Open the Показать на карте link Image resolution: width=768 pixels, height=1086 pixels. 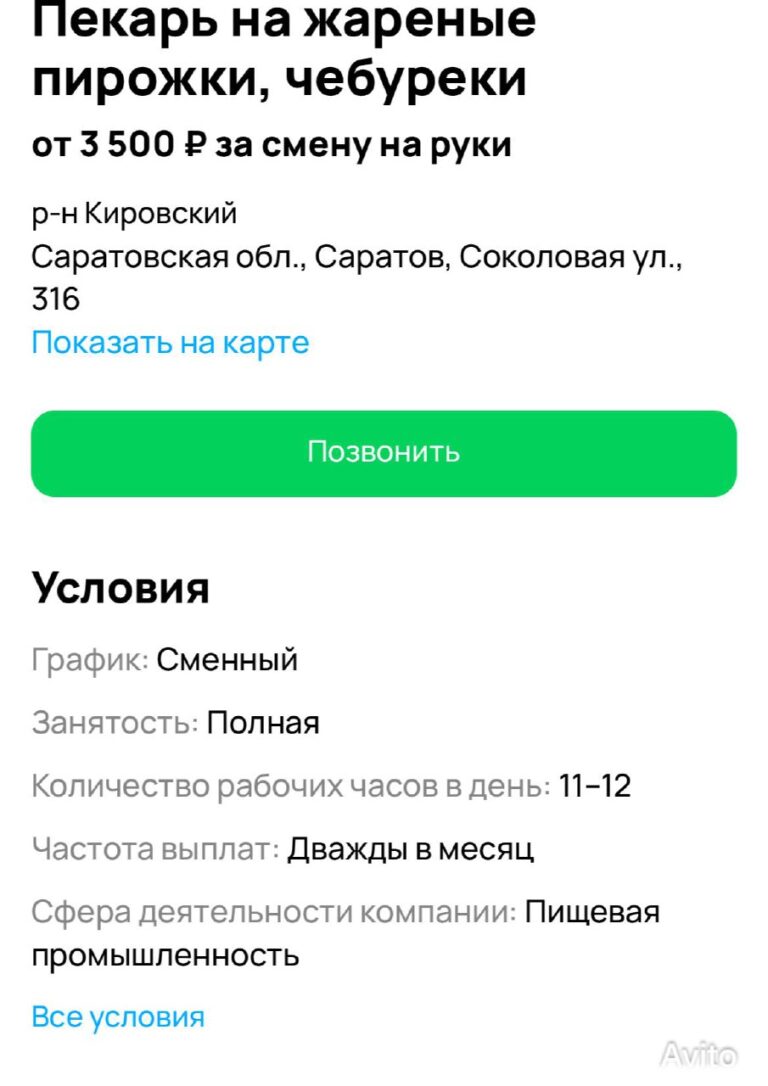click(x=170, y=343)
